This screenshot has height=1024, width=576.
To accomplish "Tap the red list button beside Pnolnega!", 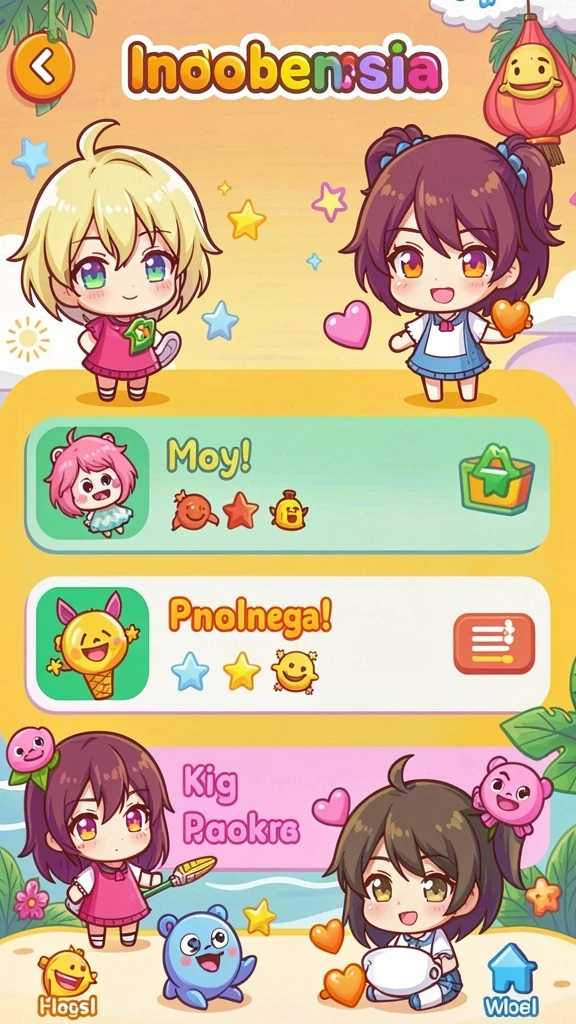I will point(494,644).
